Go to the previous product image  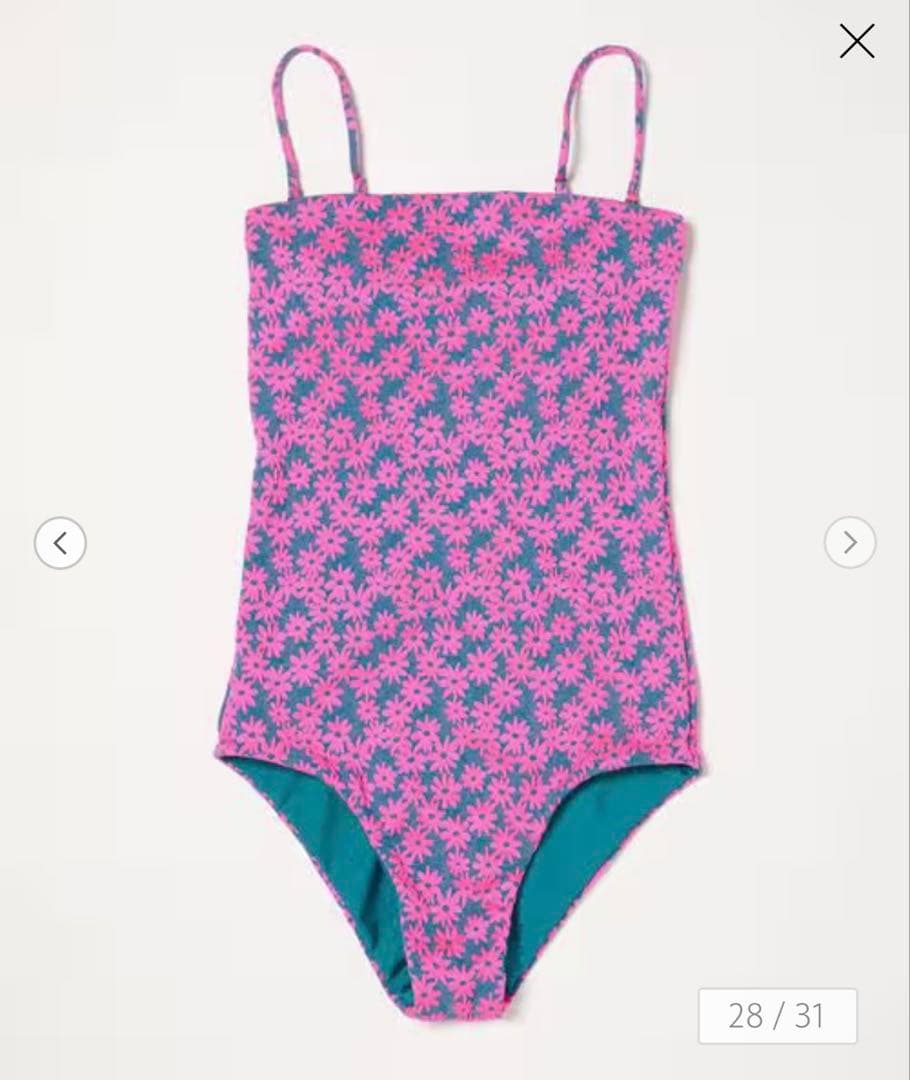[60, 543]
